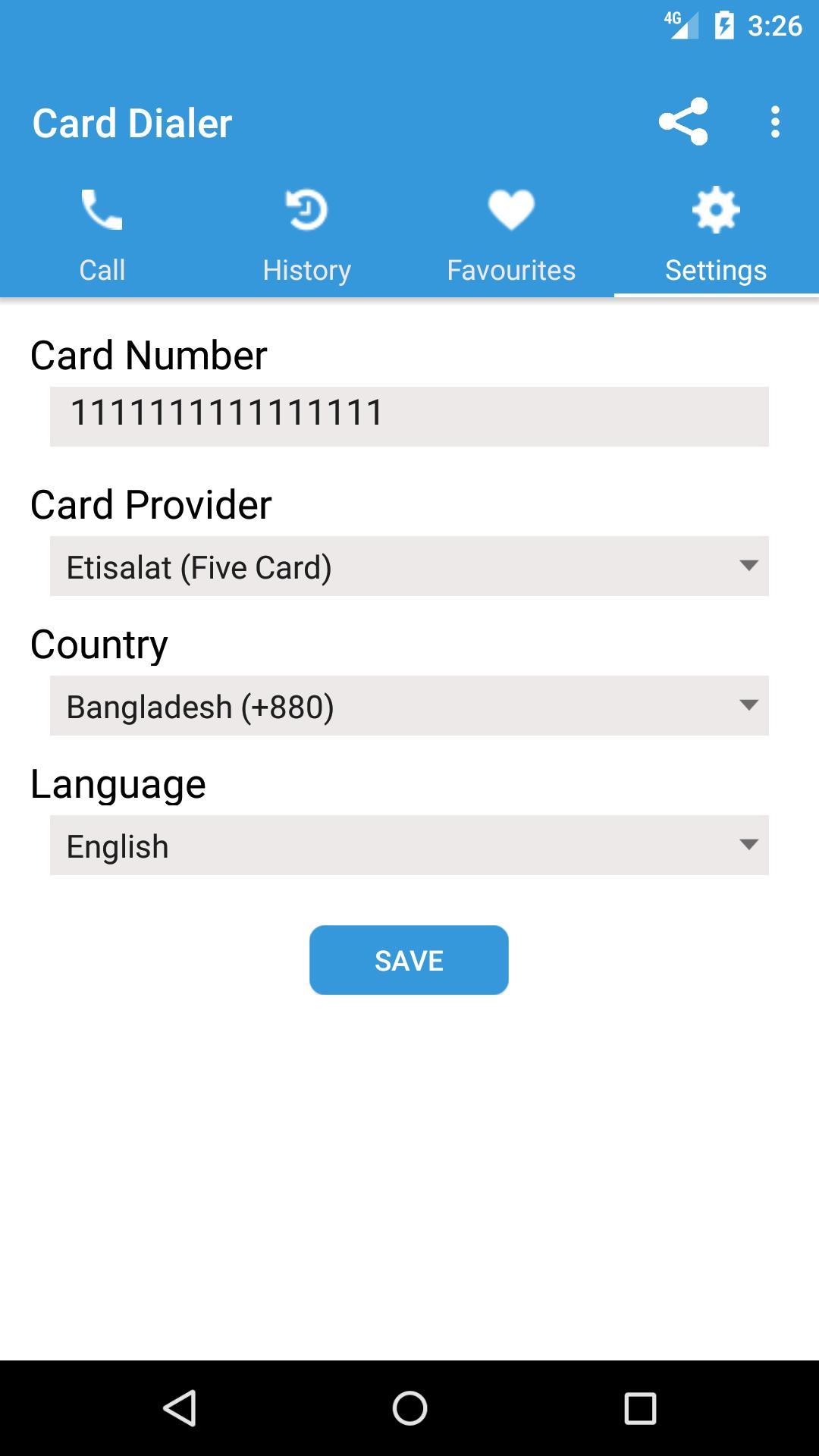Share the Card Dialer app

point(683,121)
